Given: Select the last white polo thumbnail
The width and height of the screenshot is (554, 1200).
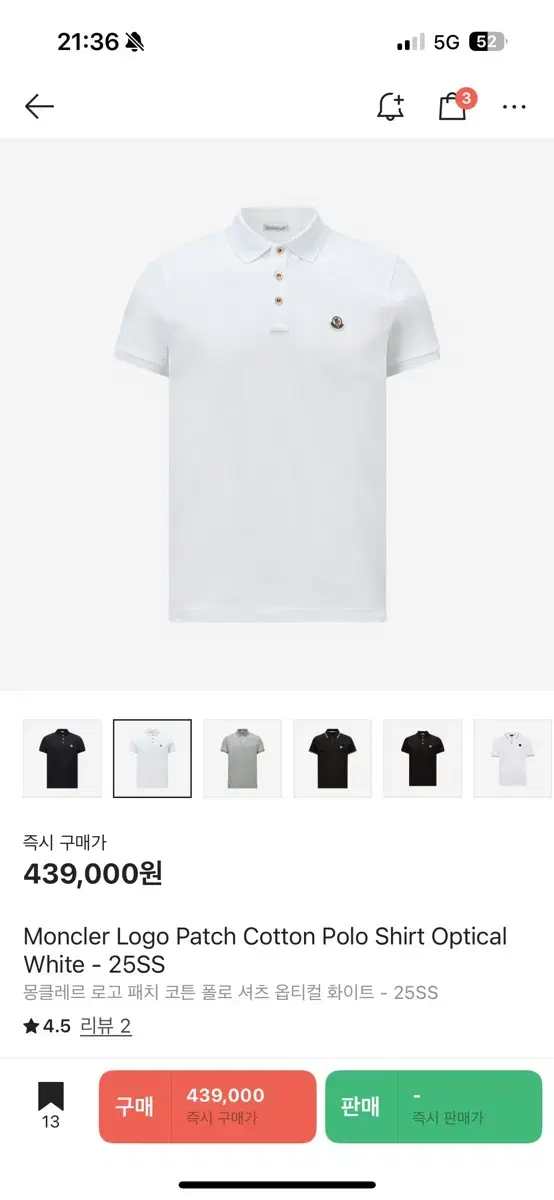Looking at the screenshot, I should point(513,758).
